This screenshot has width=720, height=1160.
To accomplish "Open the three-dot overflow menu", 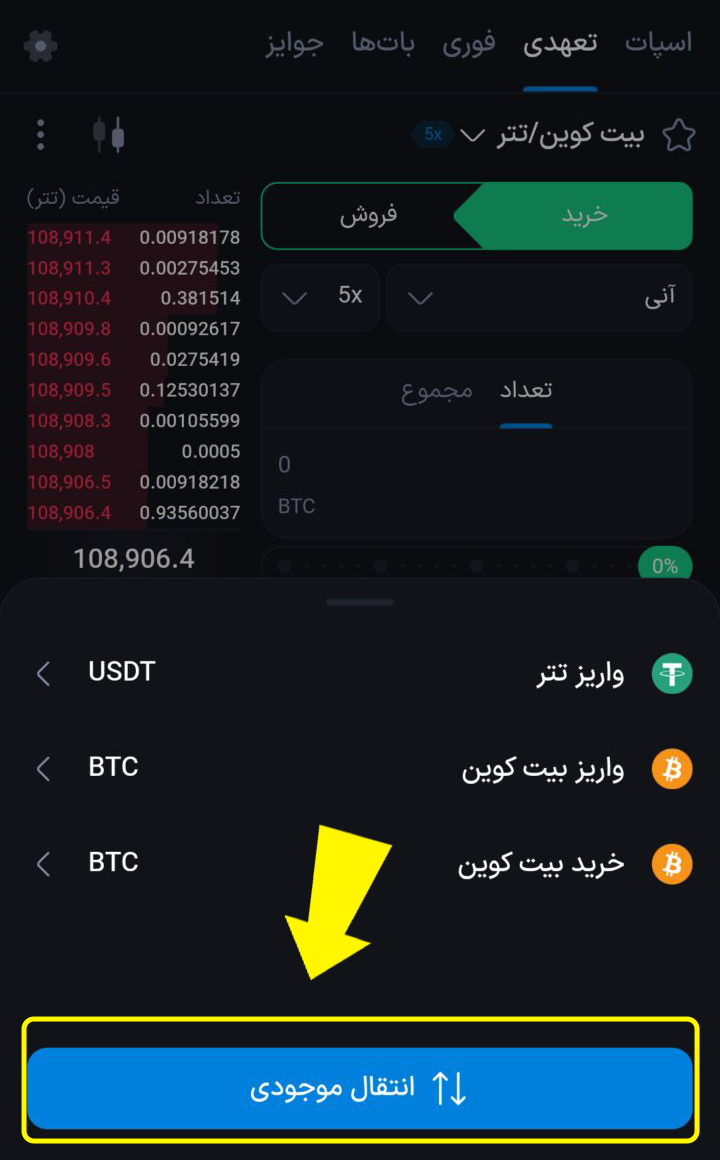I will 40,134.
